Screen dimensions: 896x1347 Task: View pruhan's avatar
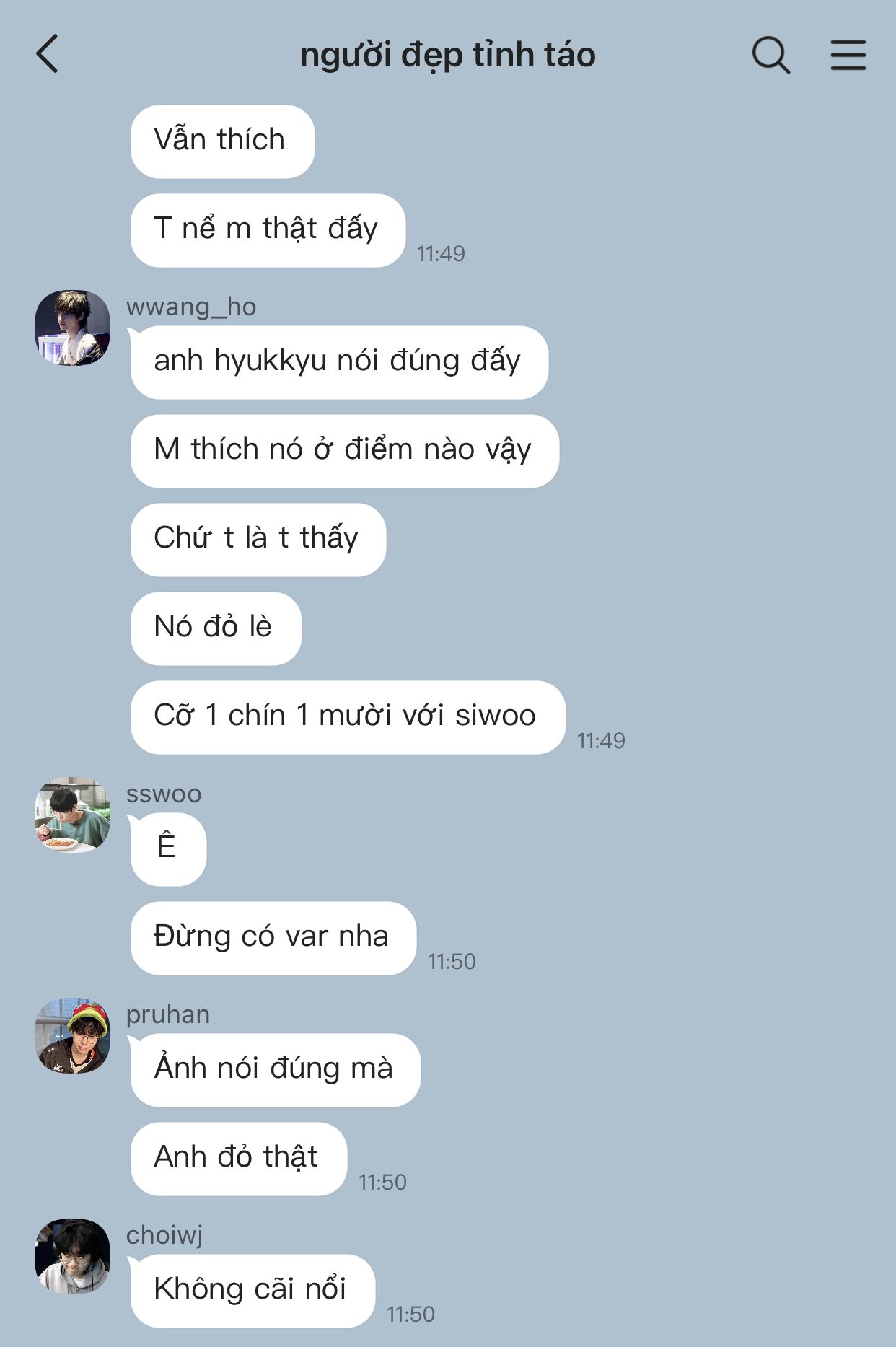click(x=72, y=1036)
